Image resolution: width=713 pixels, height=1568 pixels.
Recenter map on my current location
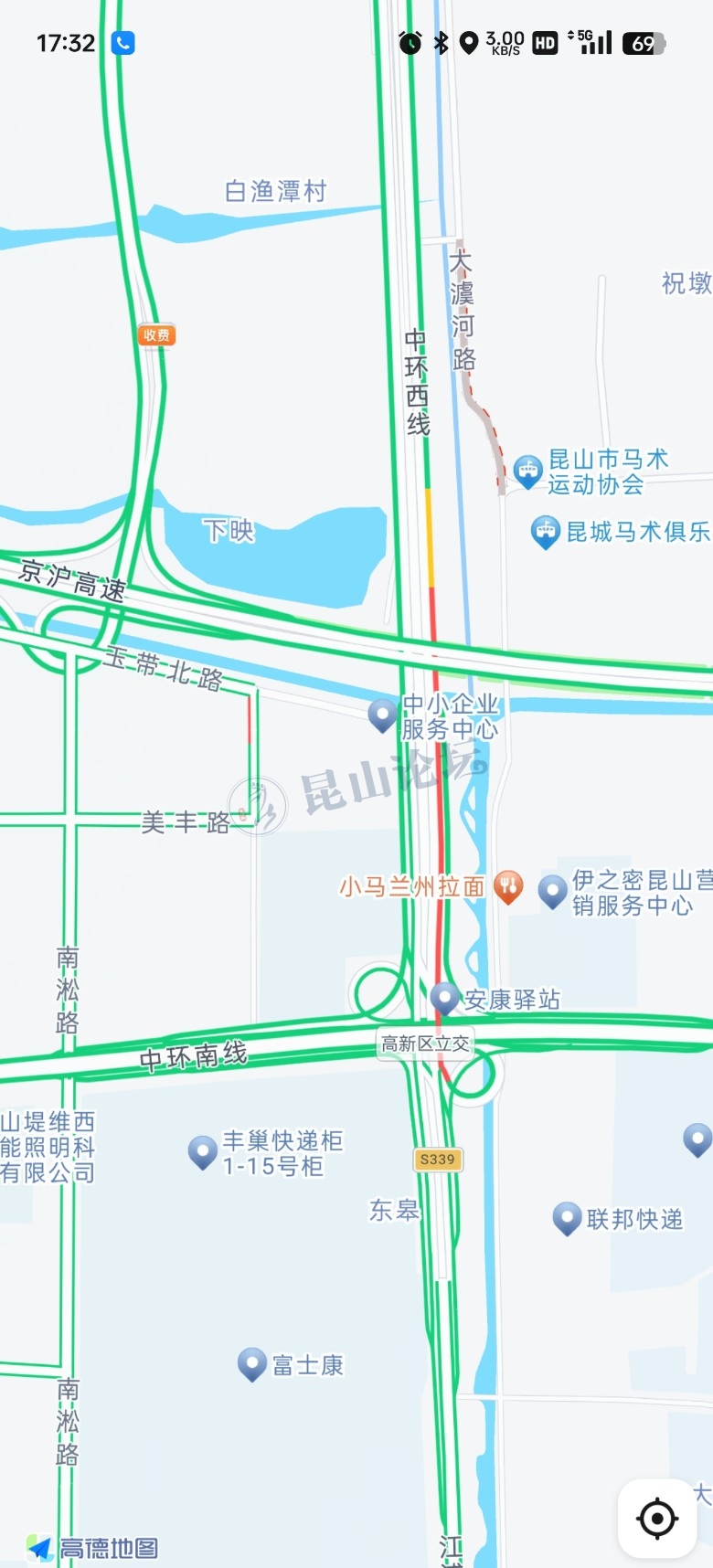[656, 1518]
